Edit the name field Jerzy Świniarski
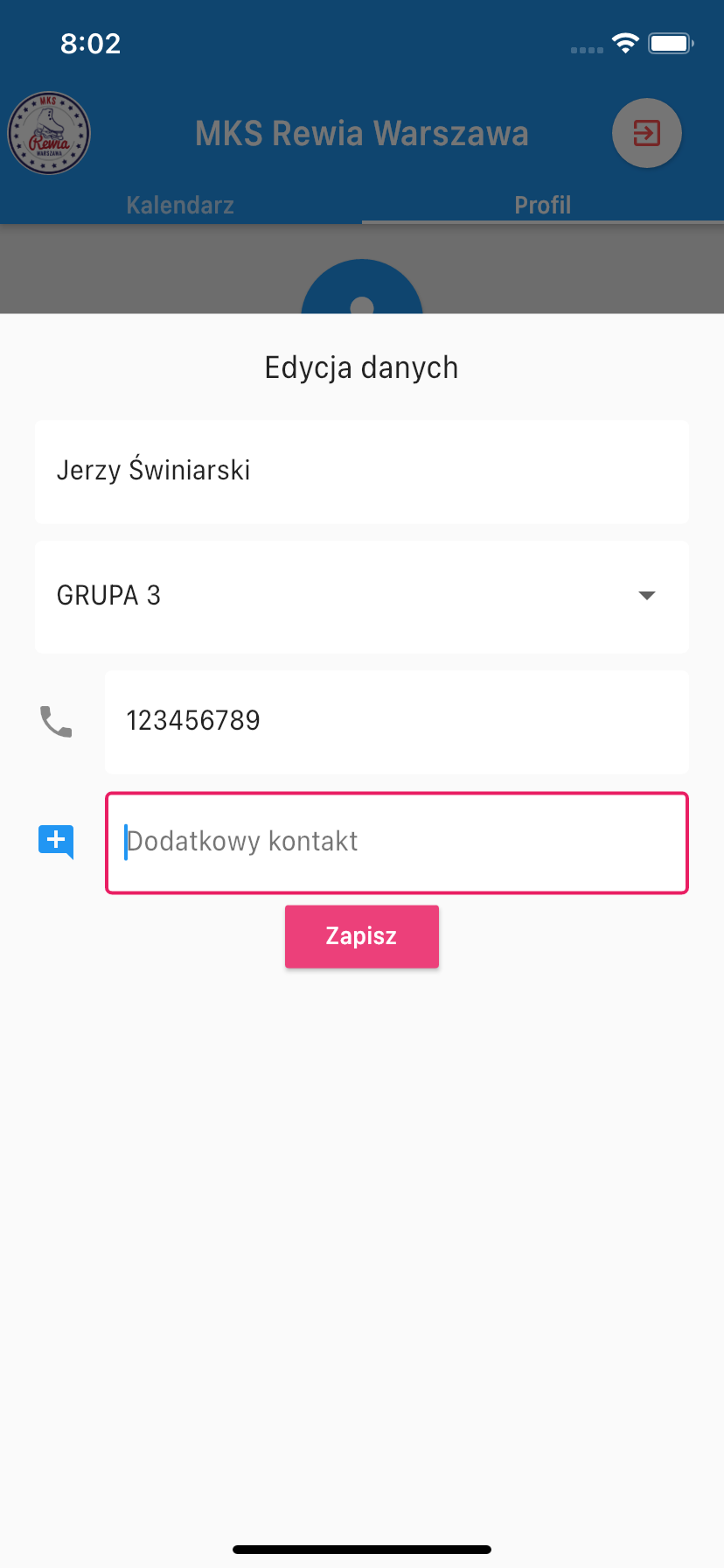Screen dimensions: 724x1568 (362, 472)
